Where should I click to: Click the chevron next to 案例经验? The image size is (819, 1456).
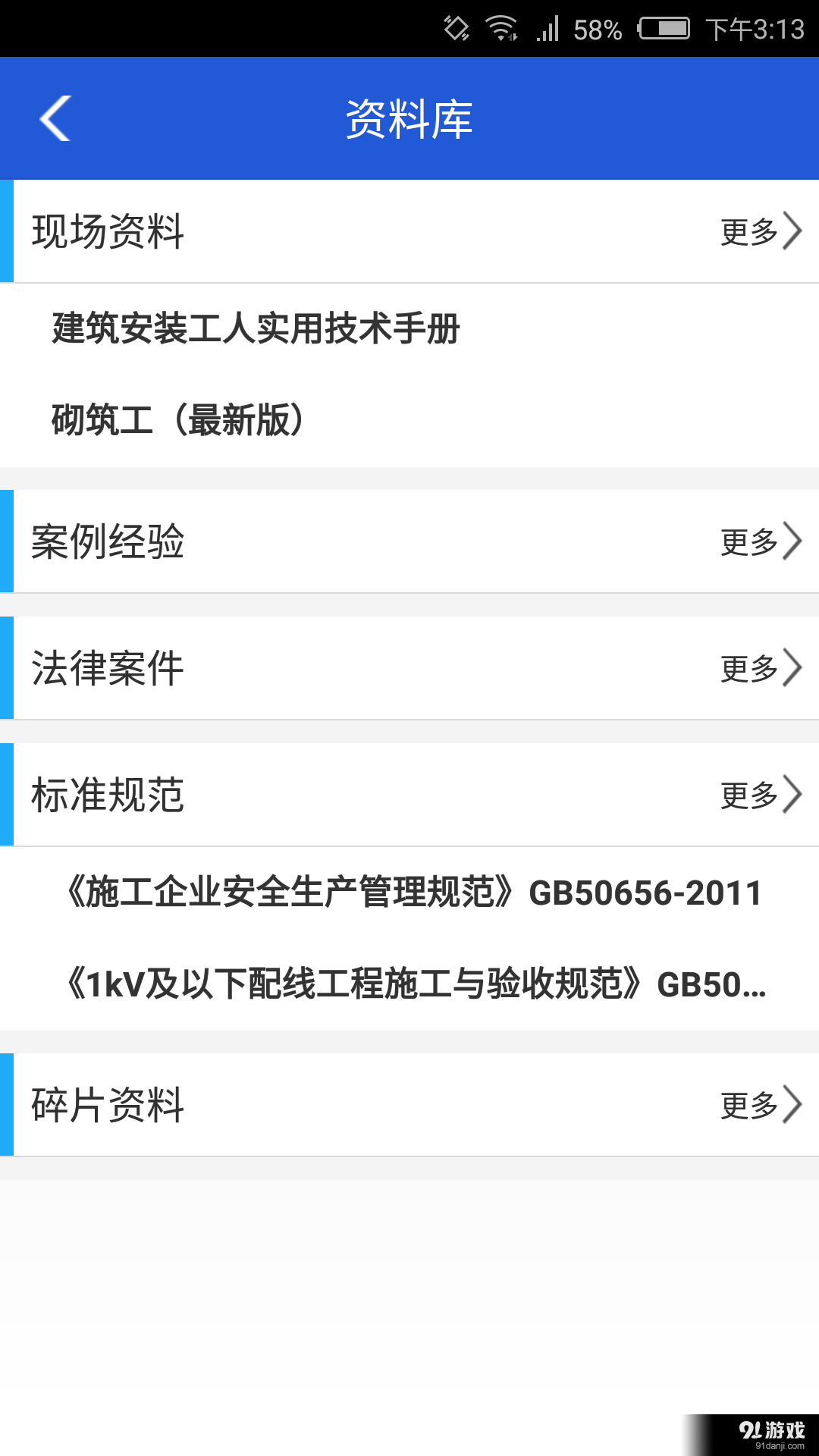click(x=792, y=540)
